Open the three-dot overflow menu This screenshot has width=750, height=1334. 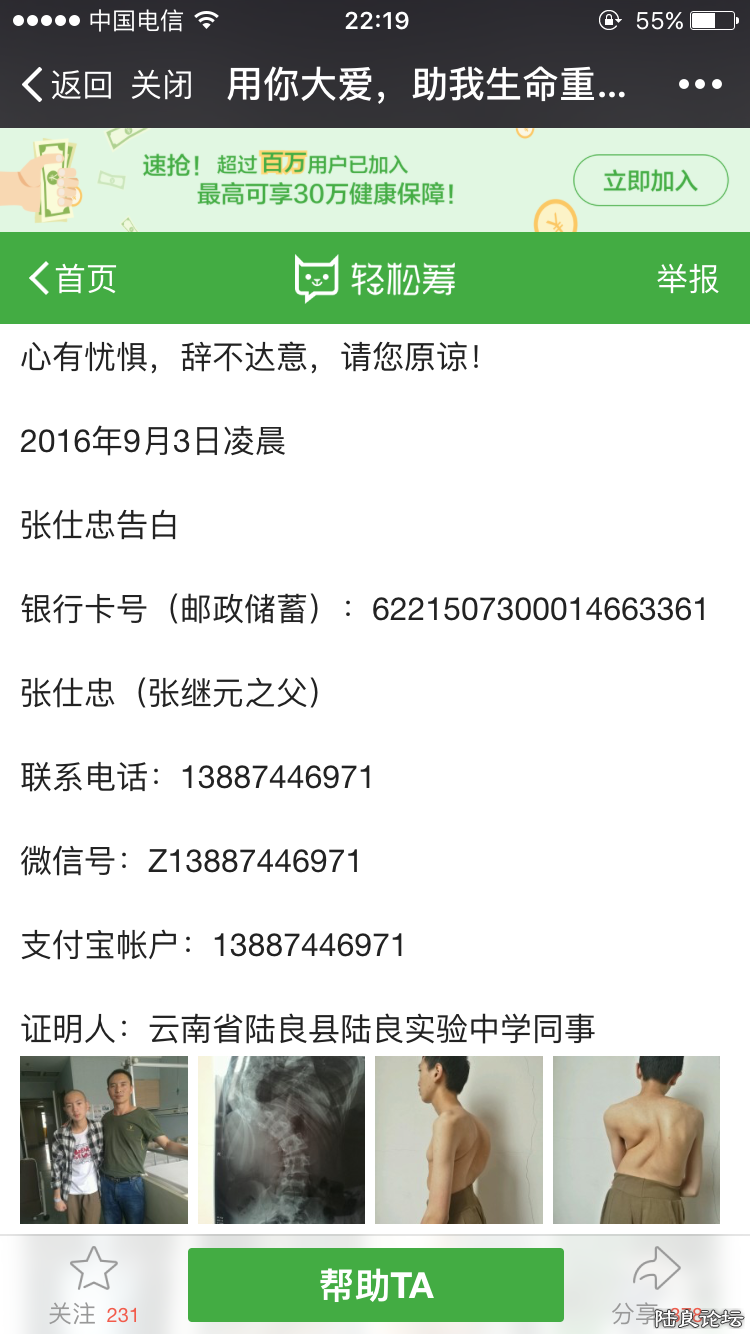699,85
